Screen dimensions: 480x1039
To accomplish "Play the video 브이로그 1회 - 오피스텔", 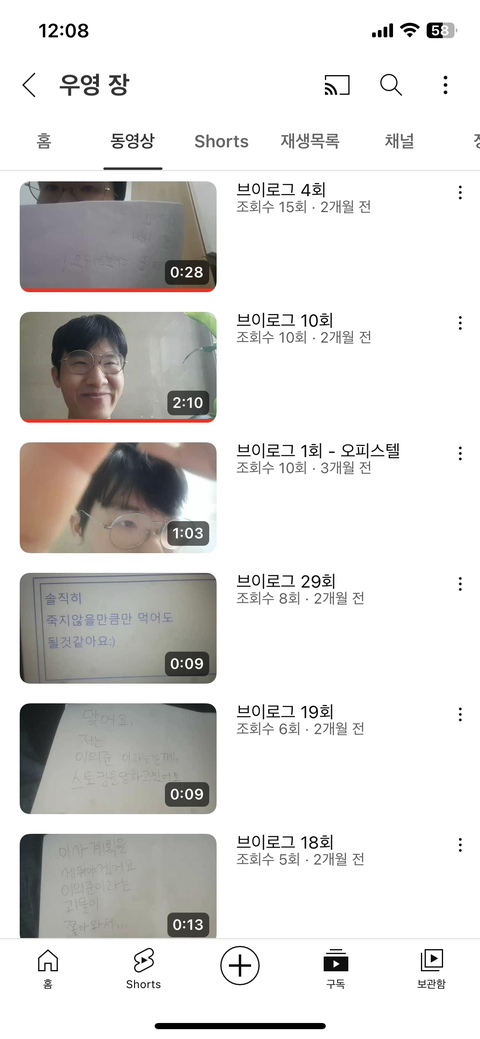I will coord(118,498).
